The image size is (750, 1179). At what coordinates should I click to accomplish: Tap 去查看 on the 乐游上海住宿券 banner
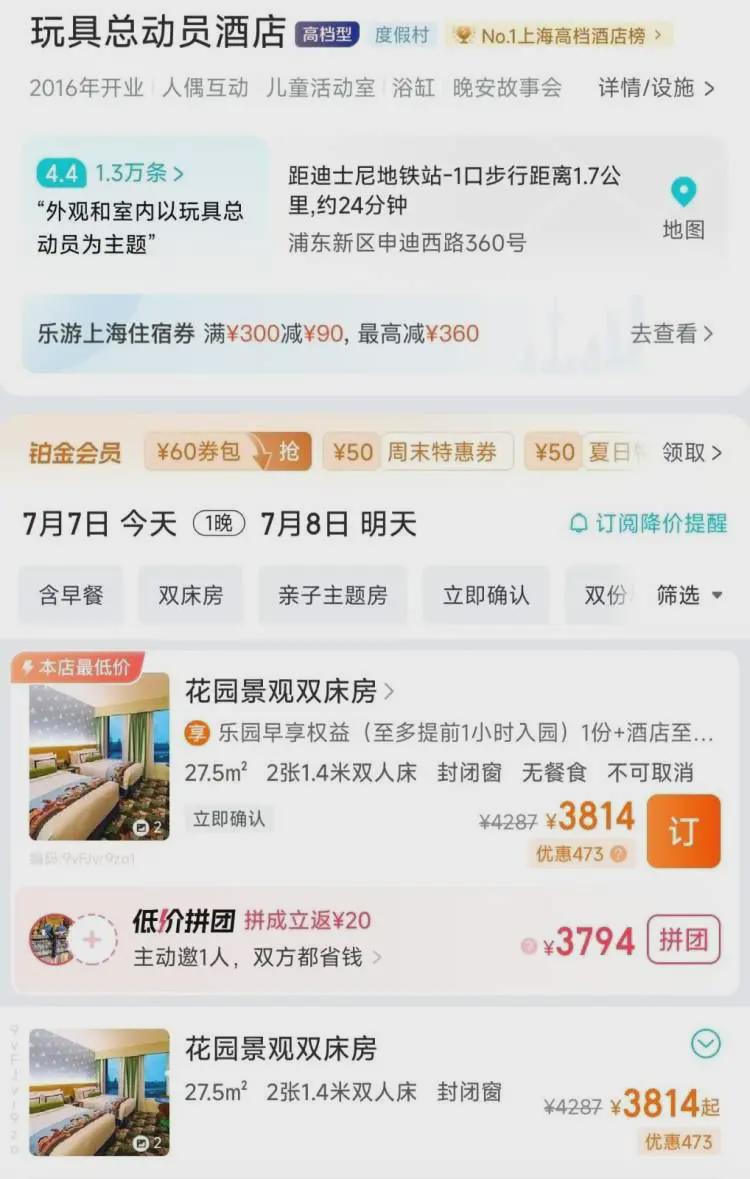tap(671, 334)
